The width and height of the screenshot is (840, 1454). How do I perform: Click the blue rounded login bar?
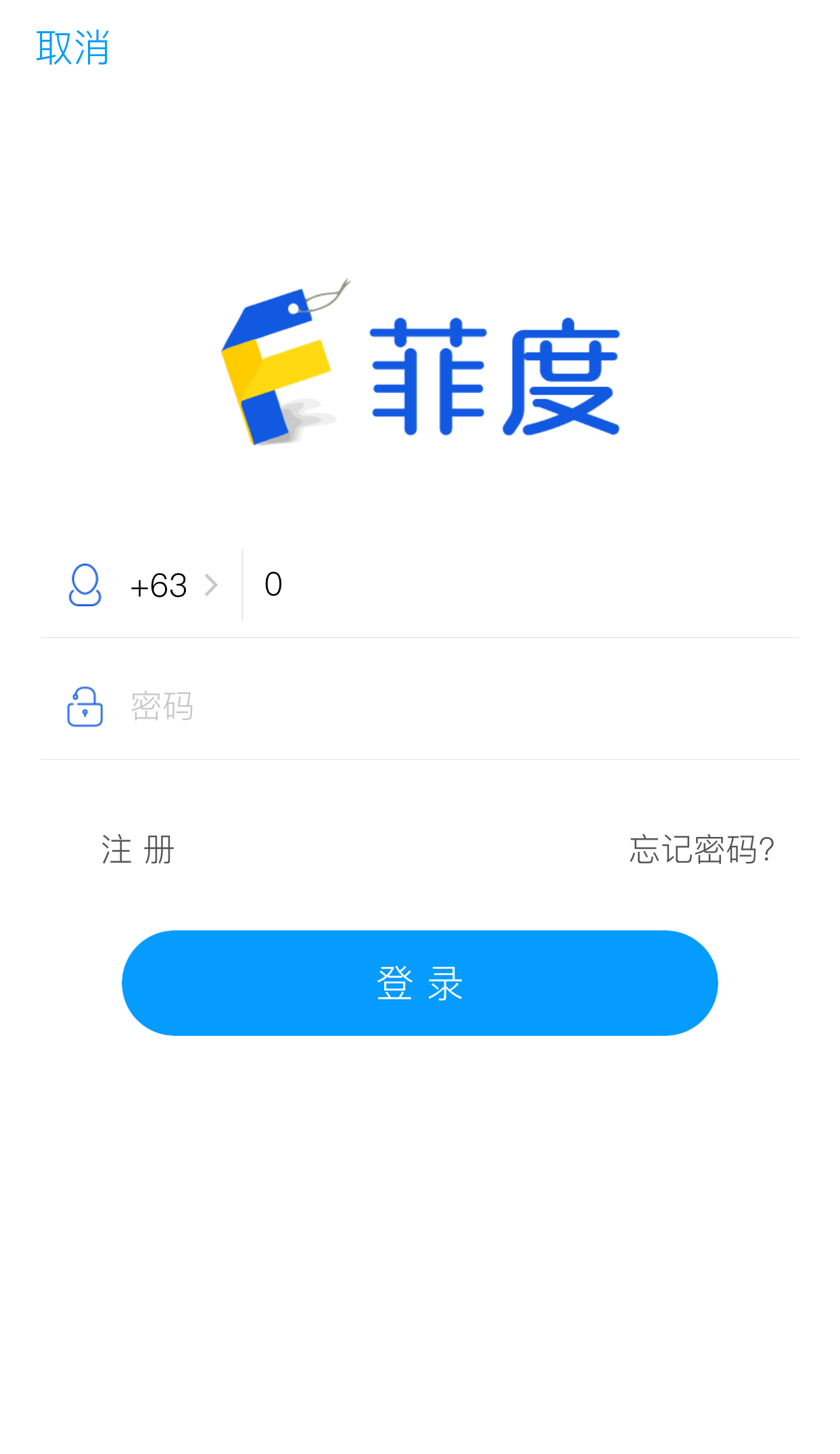click(420, 983)
